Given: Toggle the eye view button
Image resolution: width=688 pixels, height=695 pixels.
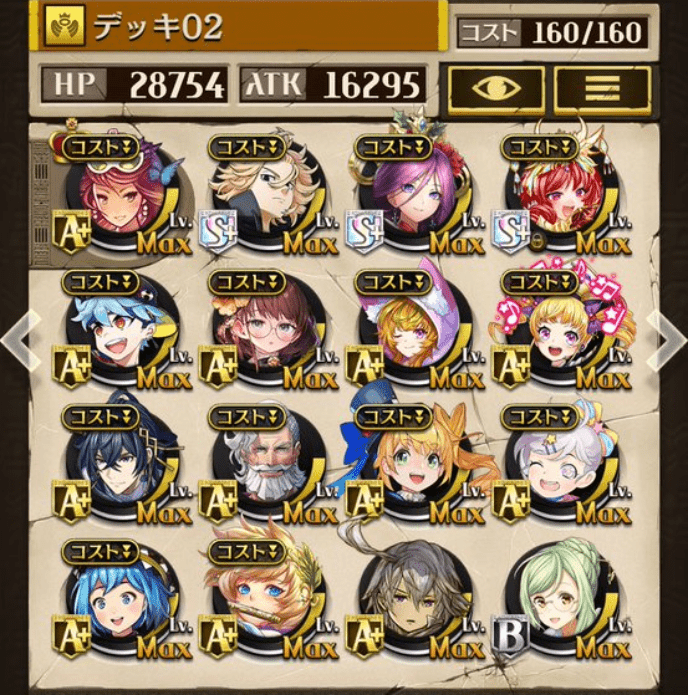Looking at the screenshot, I should 497,88.
